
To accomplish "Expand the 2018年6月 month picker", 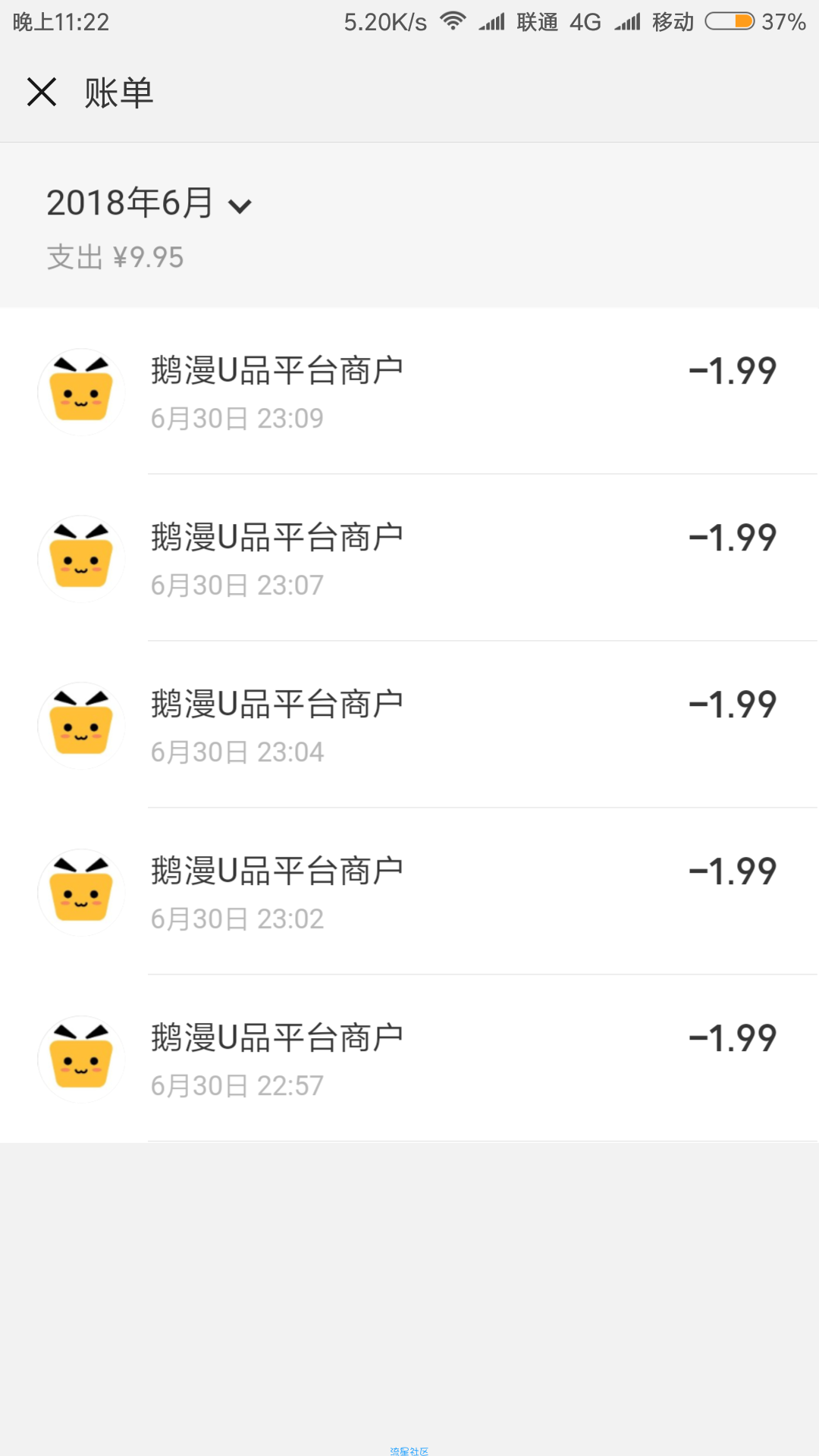I will (149, 203).
